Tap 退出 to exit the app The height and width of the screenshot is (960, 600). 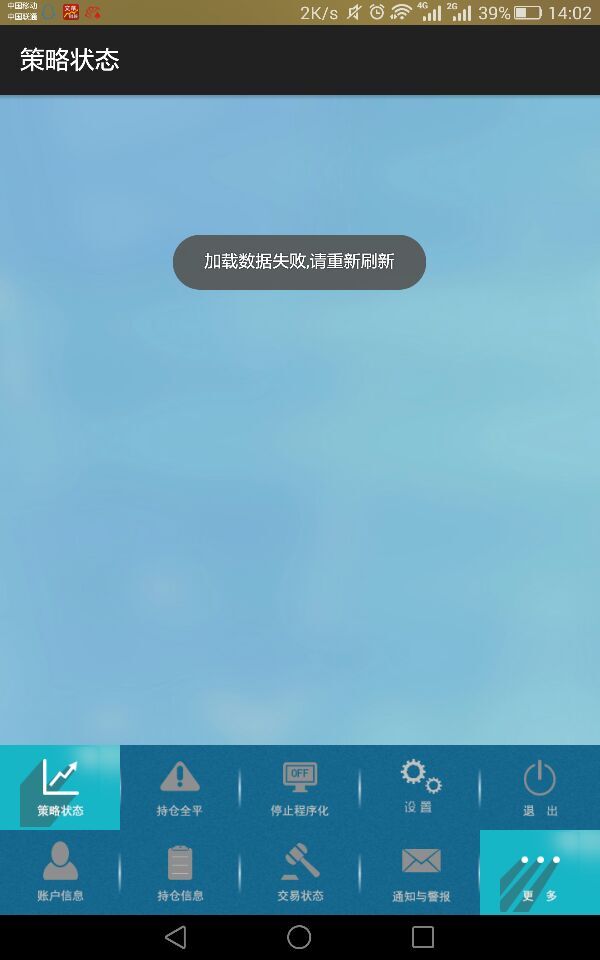pyautogui.click(x=540, y=787)
